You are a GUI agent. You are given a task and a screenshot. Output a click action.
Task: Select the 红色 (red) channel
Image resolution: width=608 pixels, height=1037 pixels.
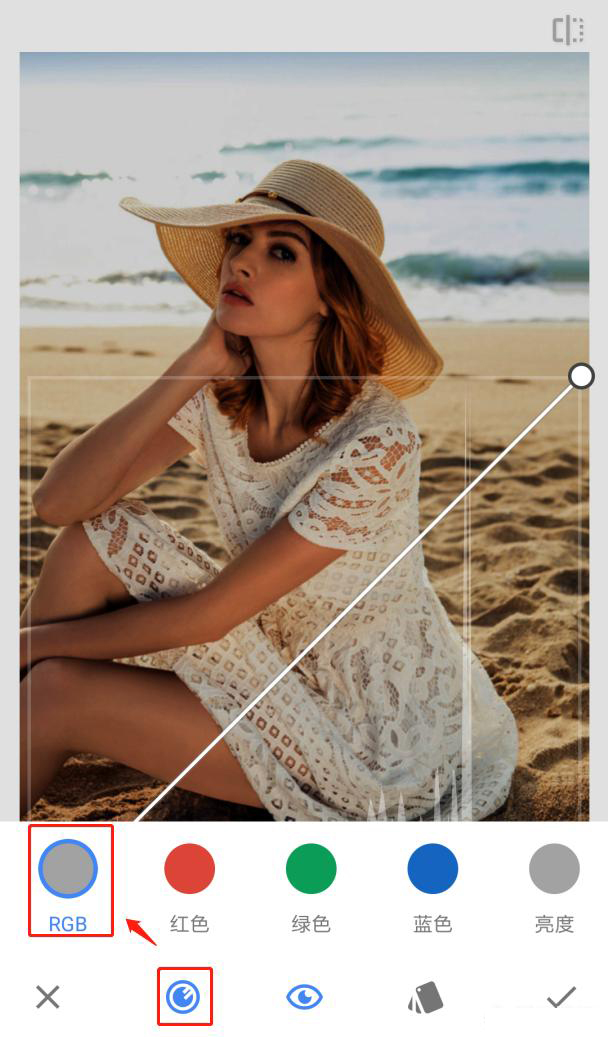click(189, 868)
